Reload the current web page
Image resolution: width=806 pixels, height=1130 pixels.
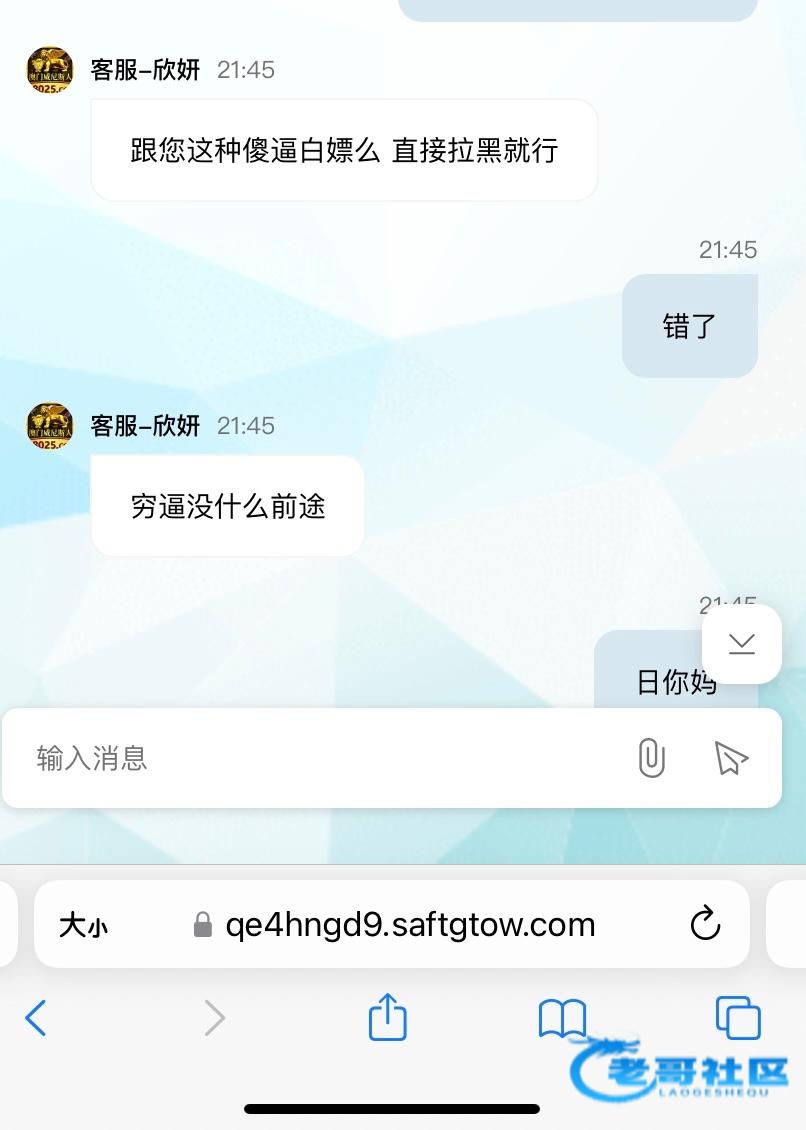pos(705,924)
